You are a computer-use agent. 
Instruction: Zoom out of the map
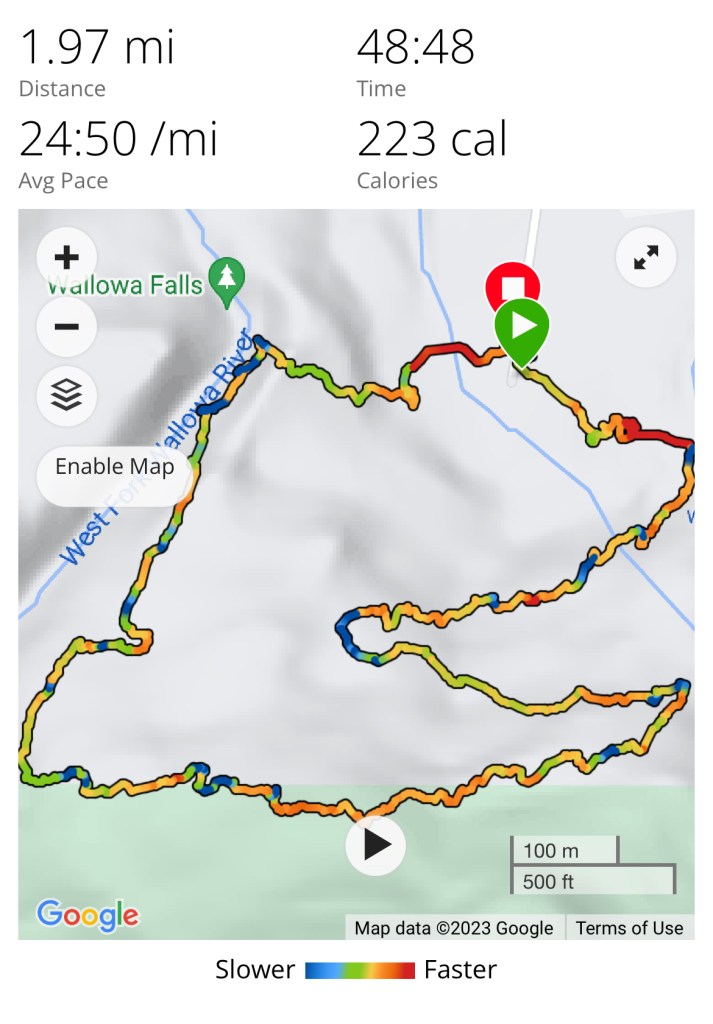(x=66, y=327)
